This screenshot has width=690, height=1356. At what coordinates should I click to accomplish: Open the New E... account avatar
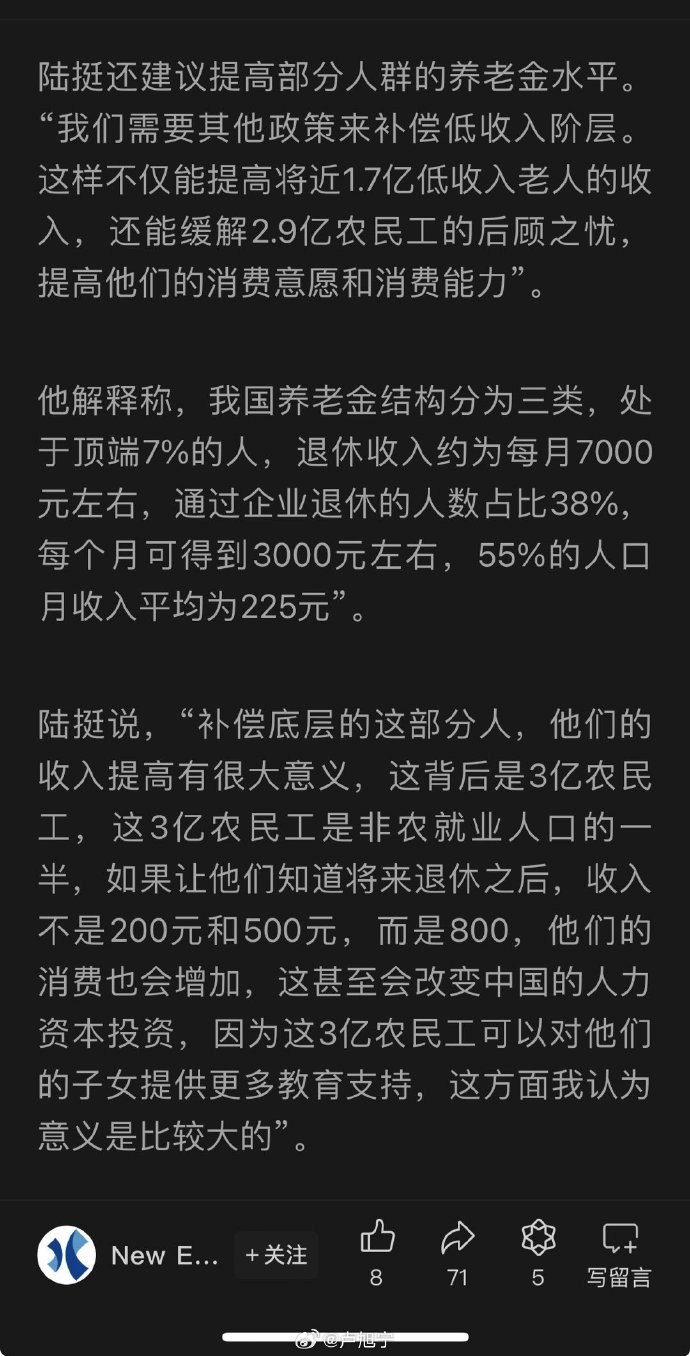(67, 1255)
